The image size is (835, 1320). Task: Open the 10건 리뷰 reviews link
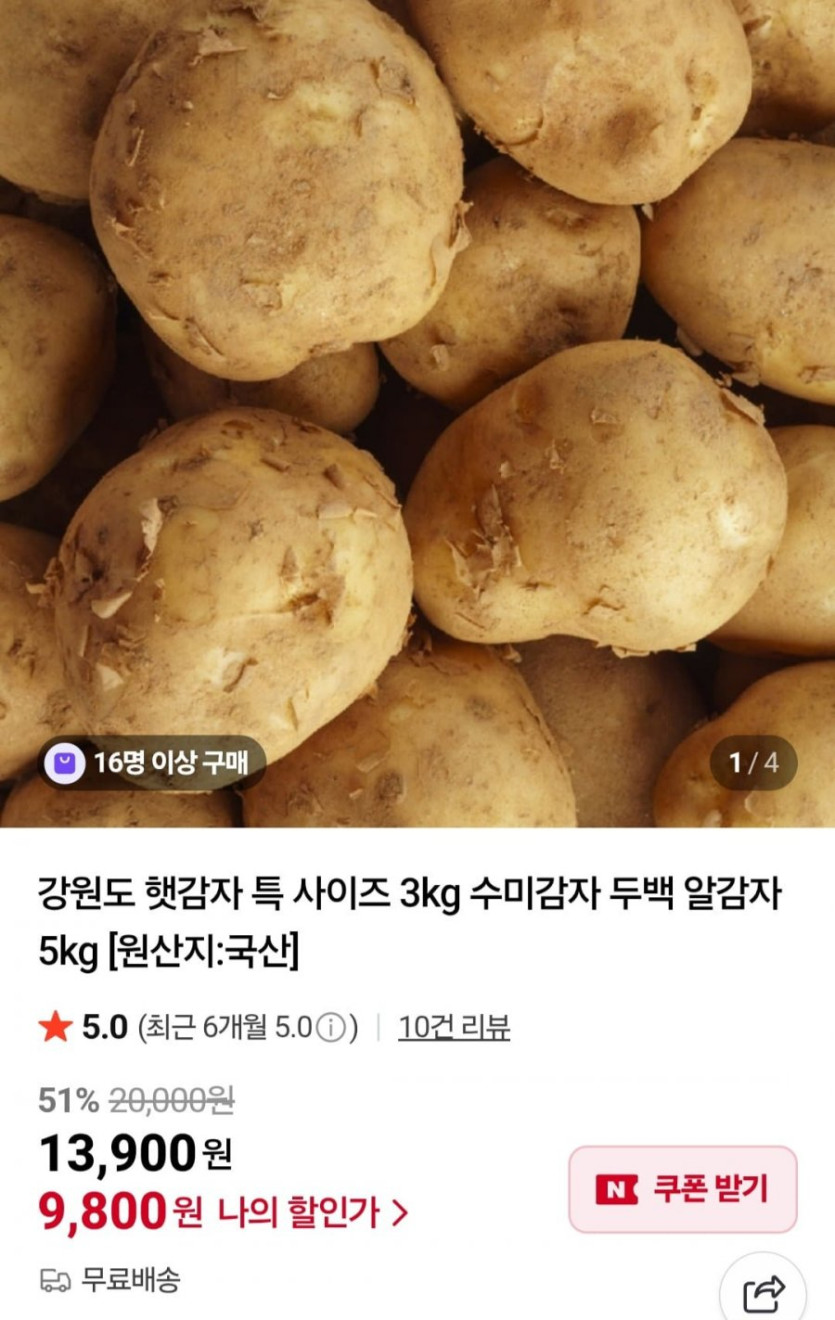click(454, 1027)
